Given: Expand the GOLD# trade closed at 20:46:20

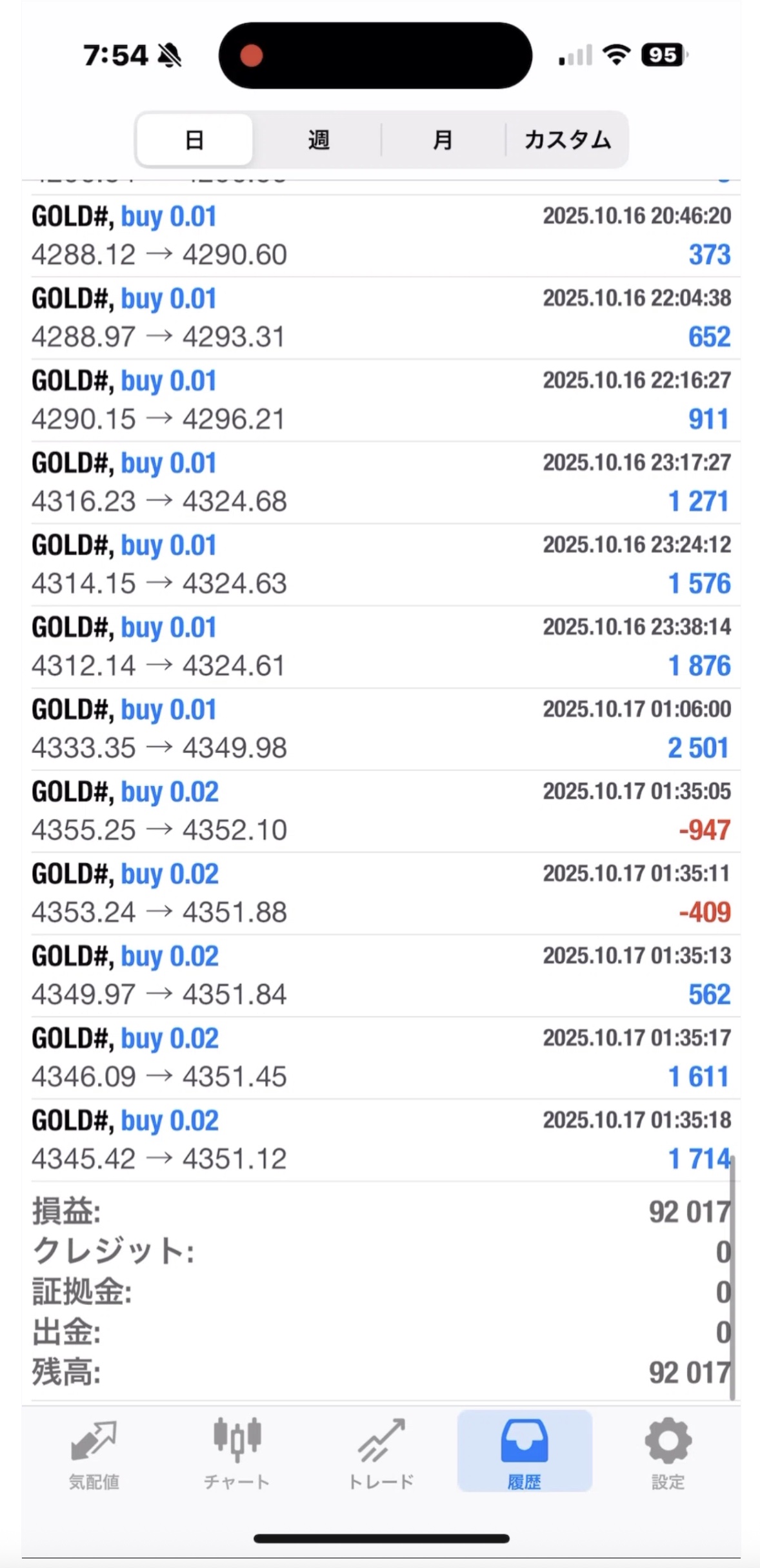Looking at the screenshot, I should pyautogui.click(x=381, y=236).
